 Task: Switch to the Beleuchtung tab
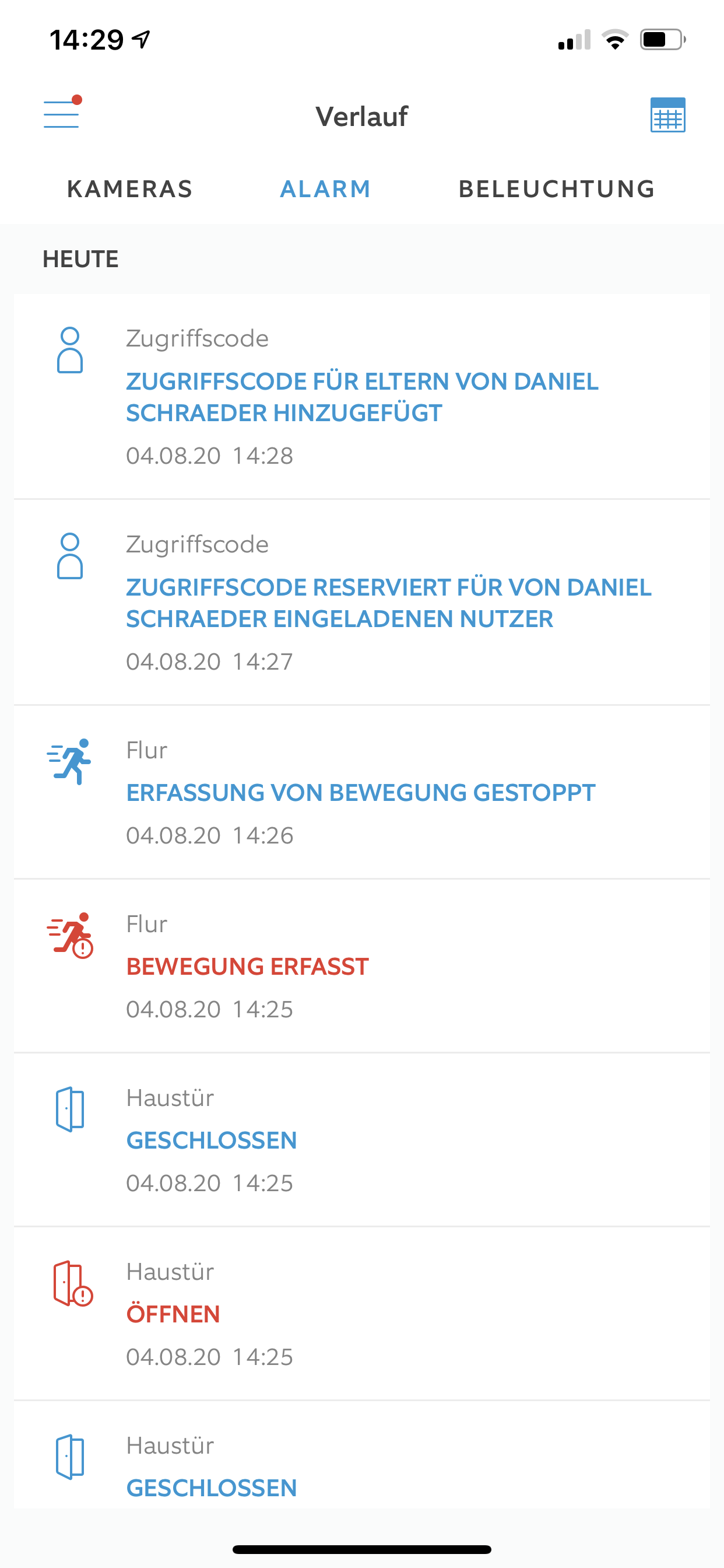pos(556,190)
